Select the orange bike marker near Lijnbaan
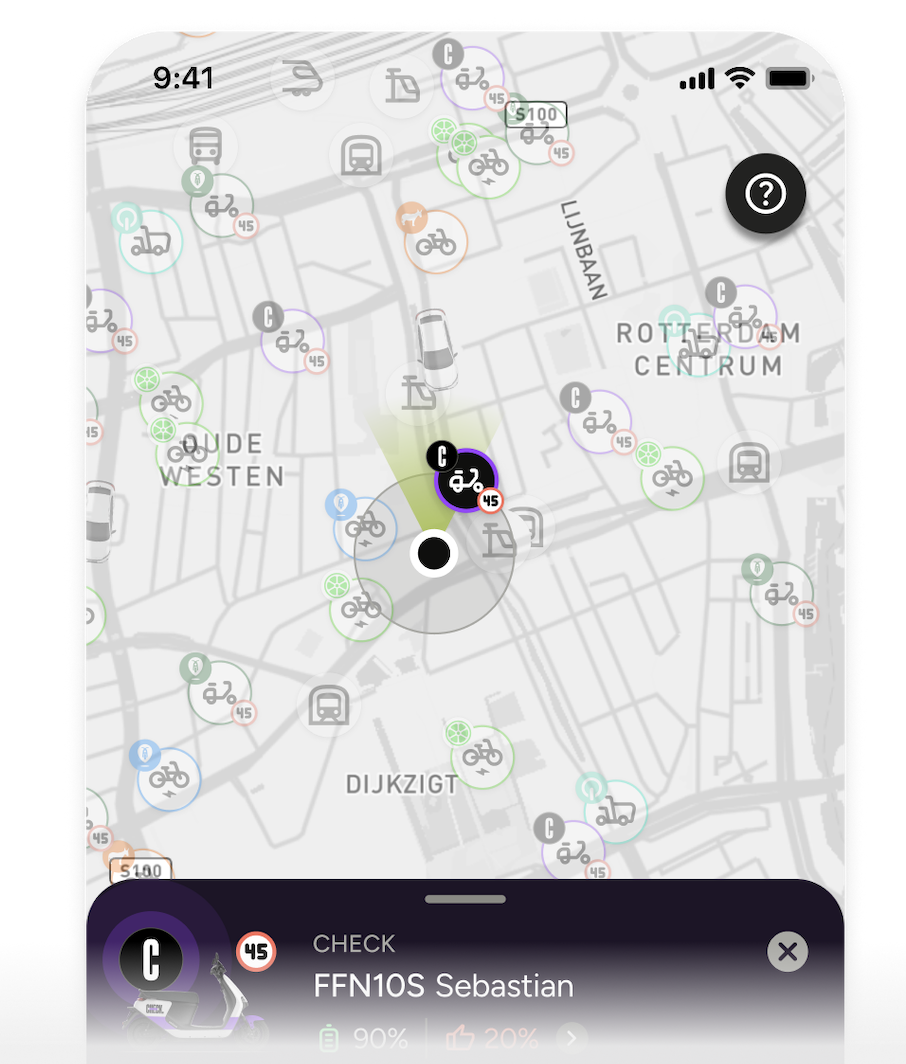This screenshot has width=906, height=1064. click(x=436, y=241)
